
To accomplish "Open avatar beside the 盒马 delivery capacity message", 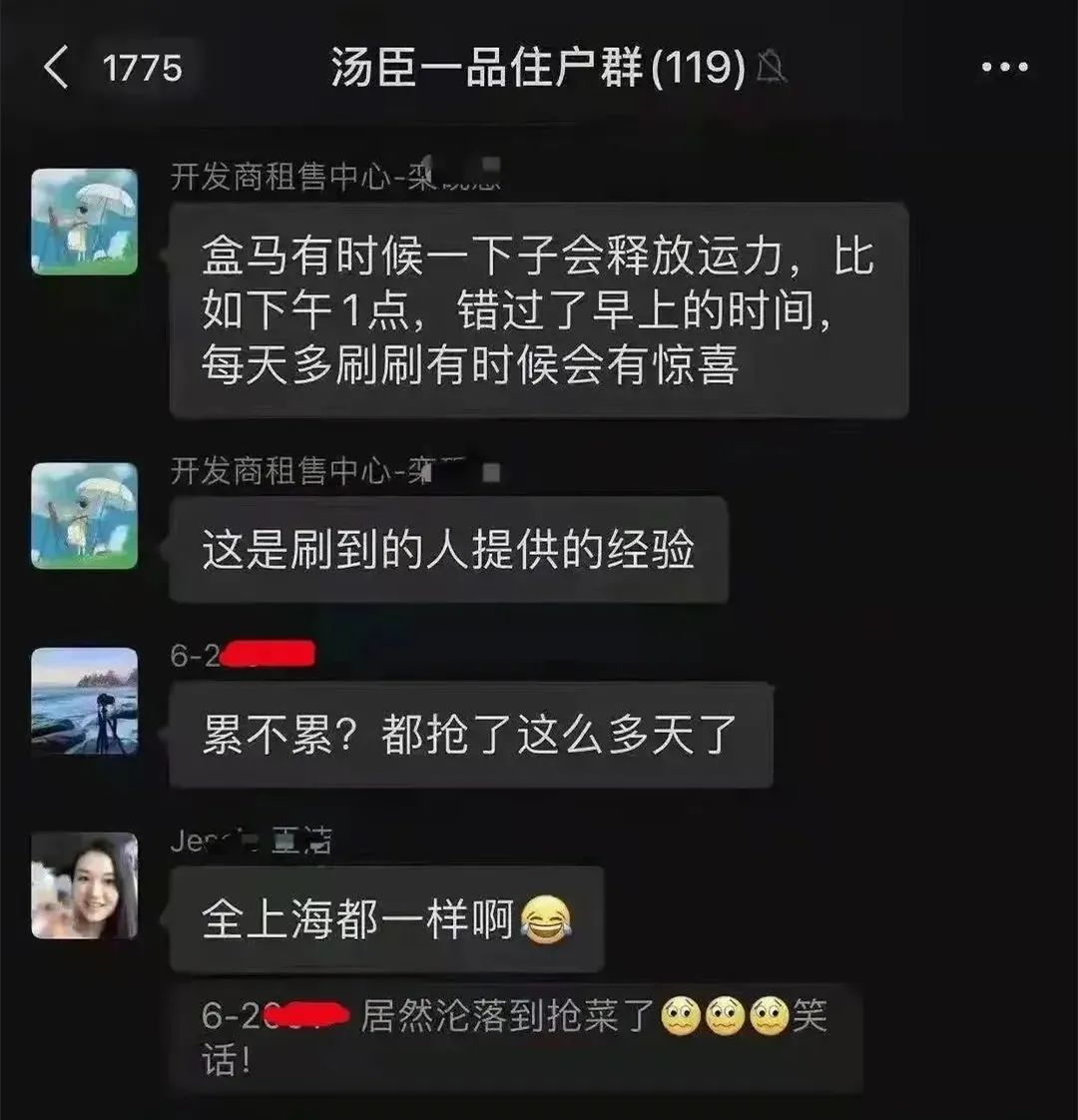I will [x=85, y=222].
